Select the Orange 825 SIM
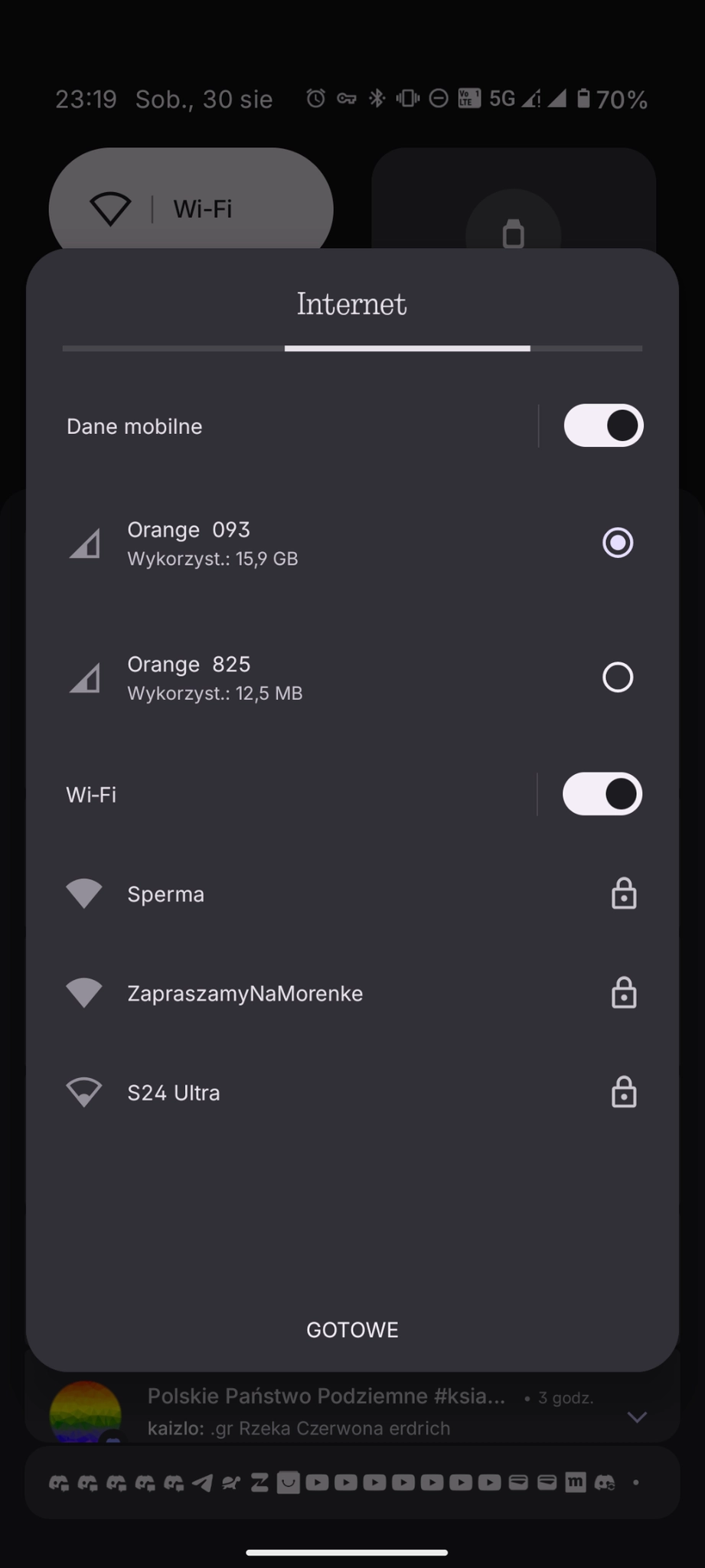 click(617, 678)
